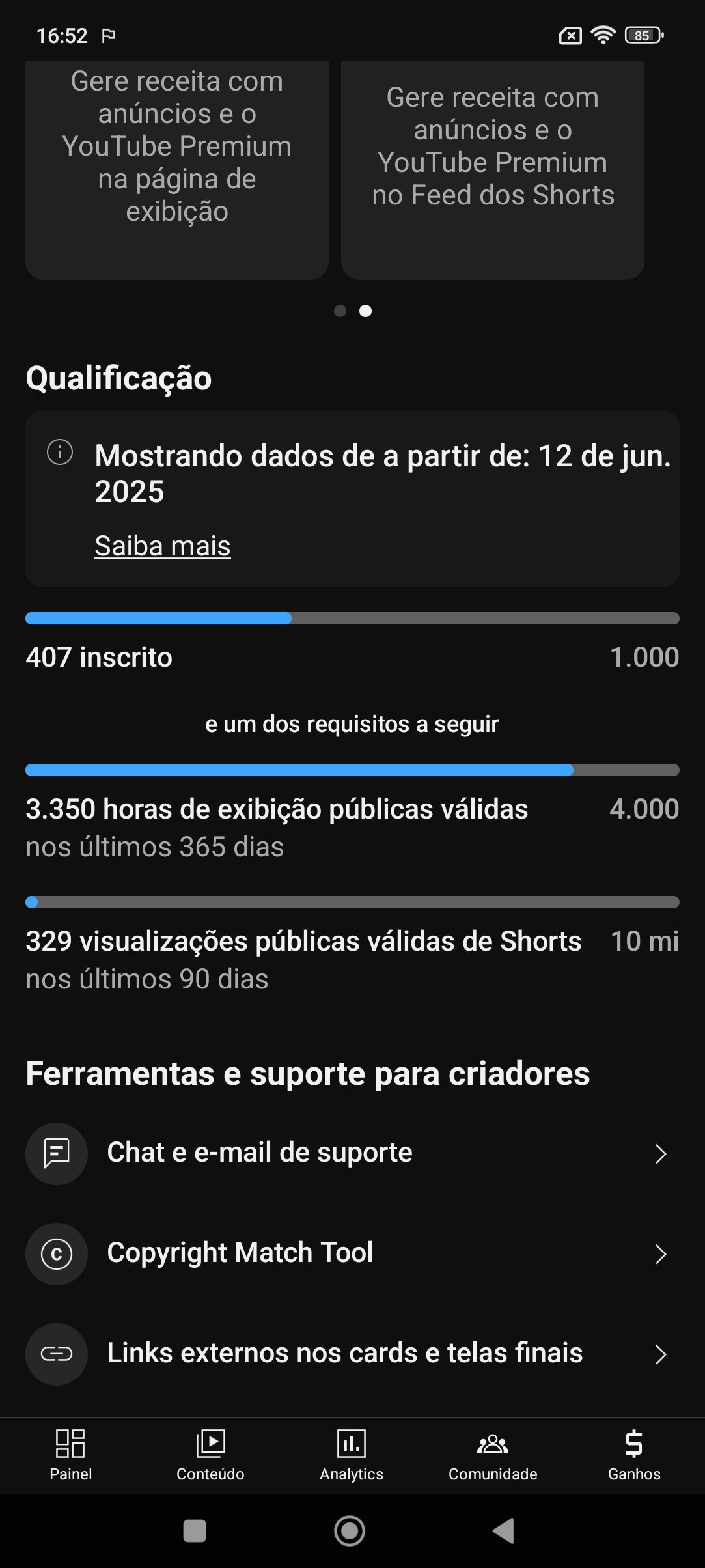
Task: Open the watch page ad revenue card
Action: 177,171
